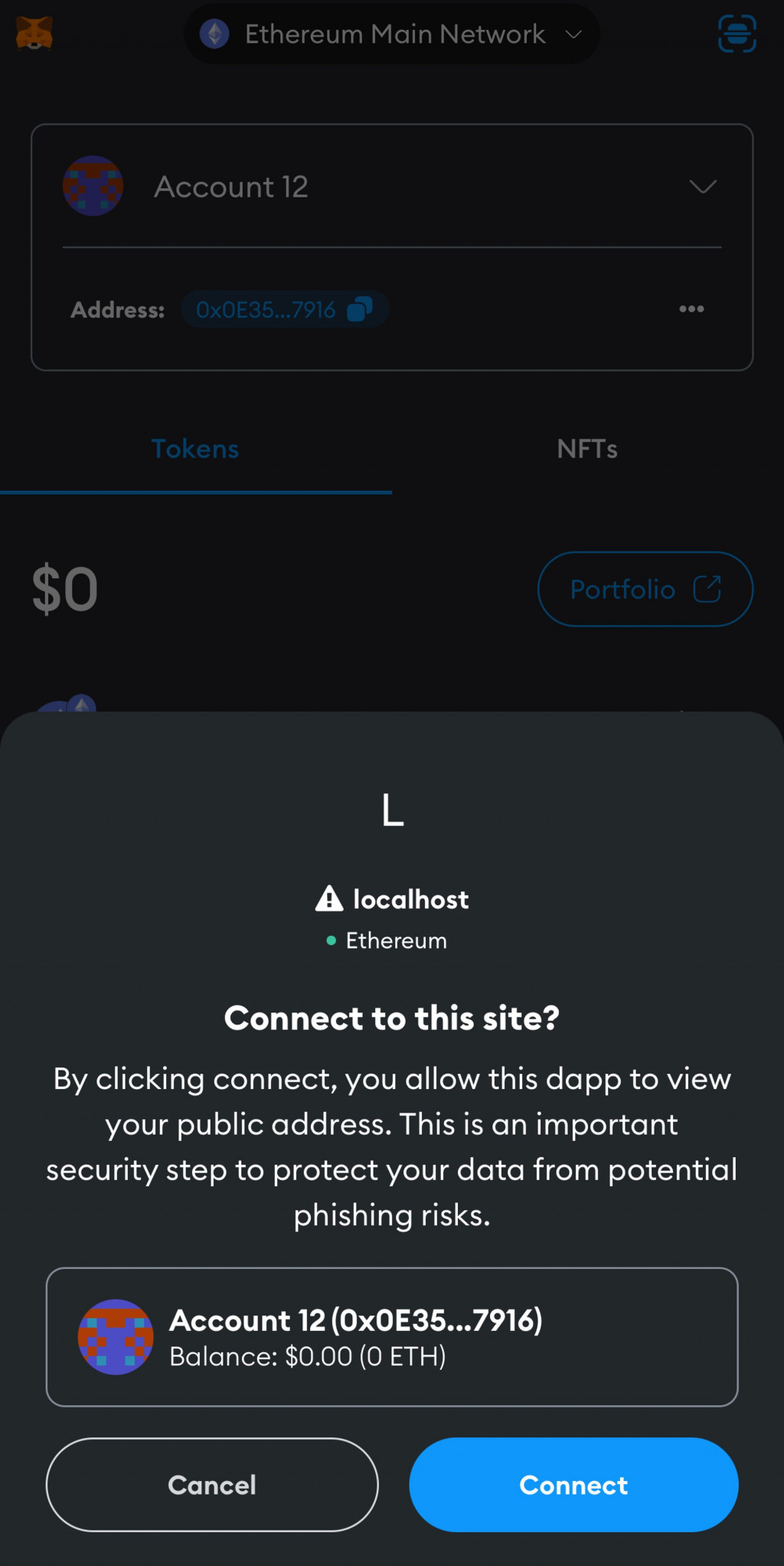Viewport: 784px width, 1566px height.
Task: Open the account options three-dot menu
Action: (x=691, y=309)
